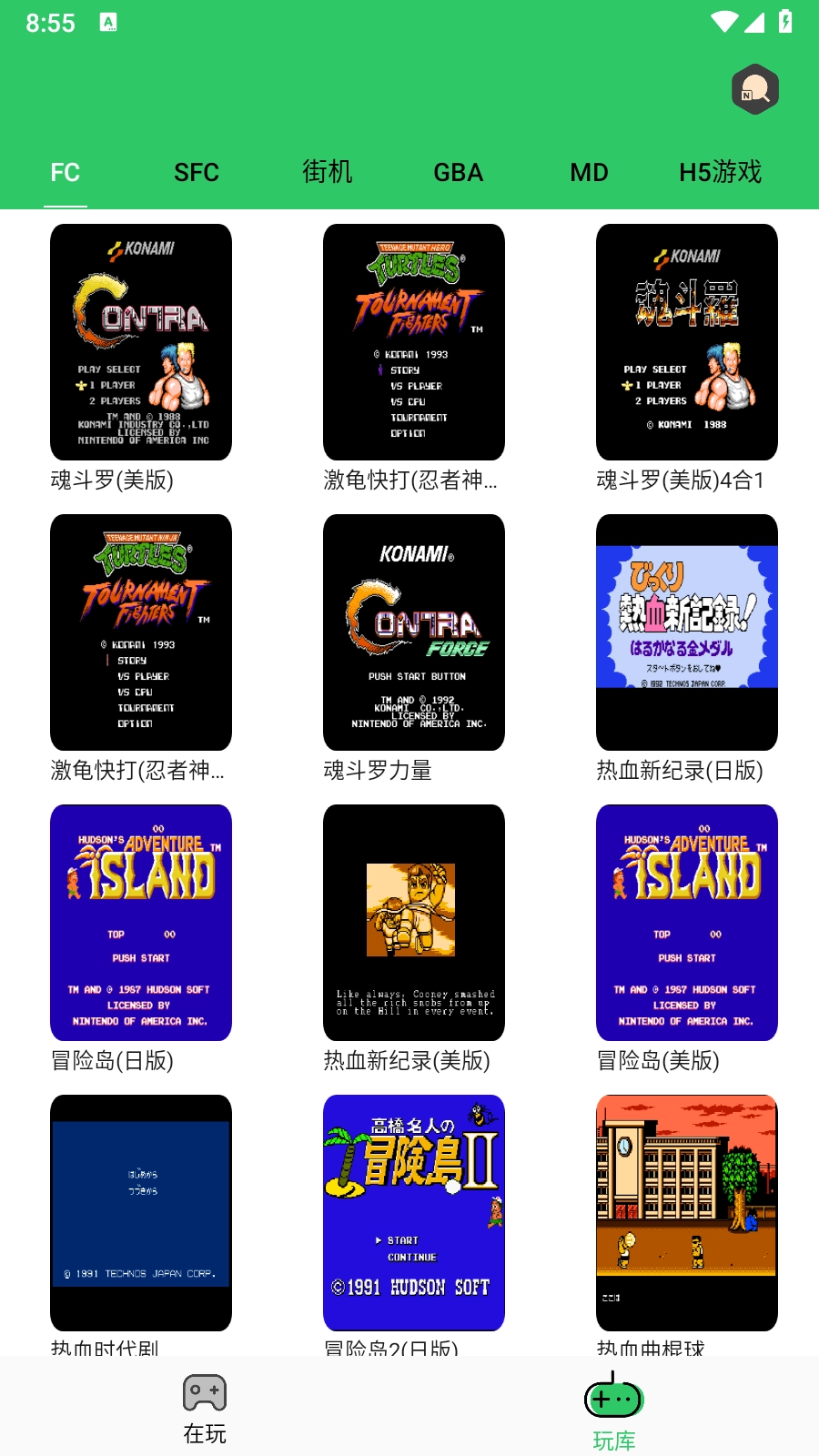Open the 魂斗罗(美版) game

coord(141,342)
